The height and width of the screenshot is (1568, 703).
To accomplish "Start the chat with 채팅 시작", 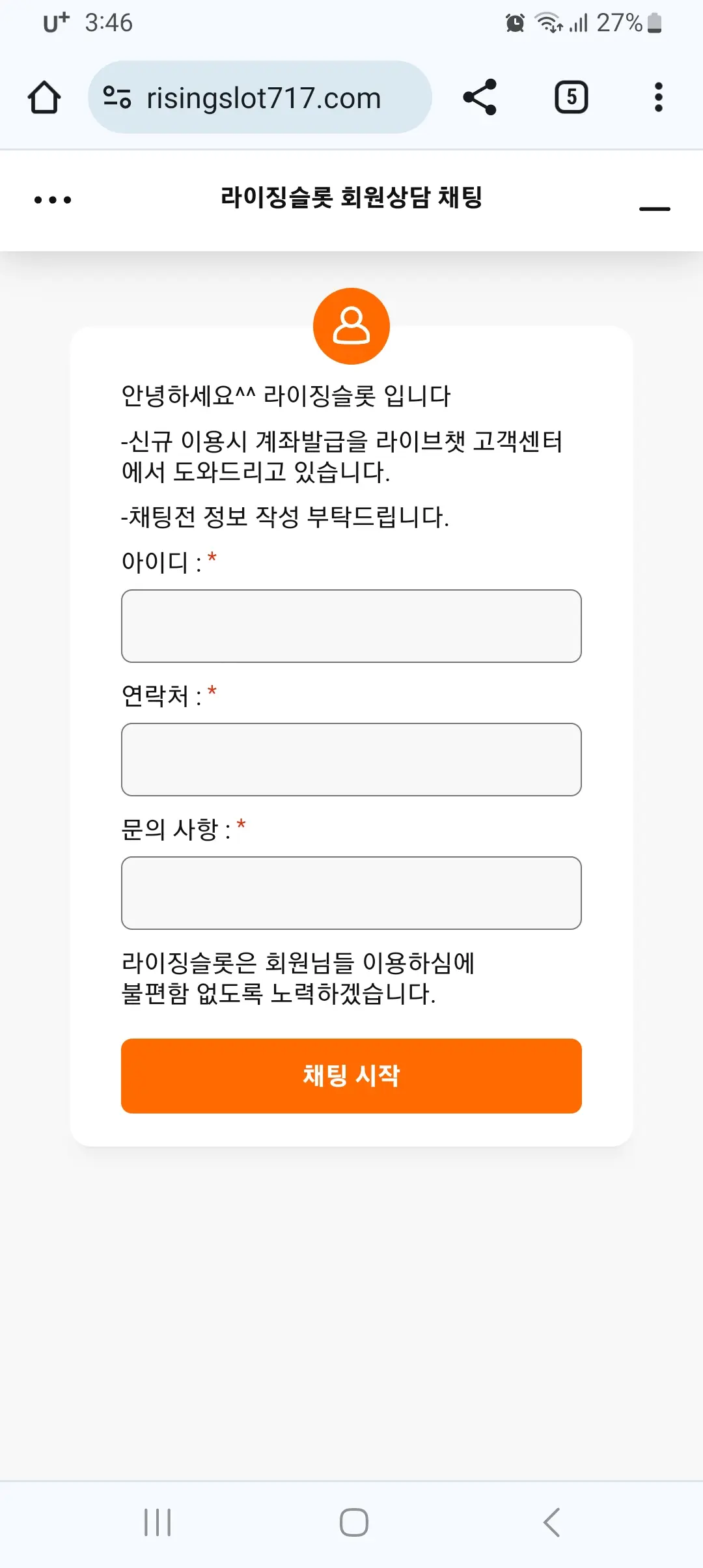I will tap(351, 1076).
